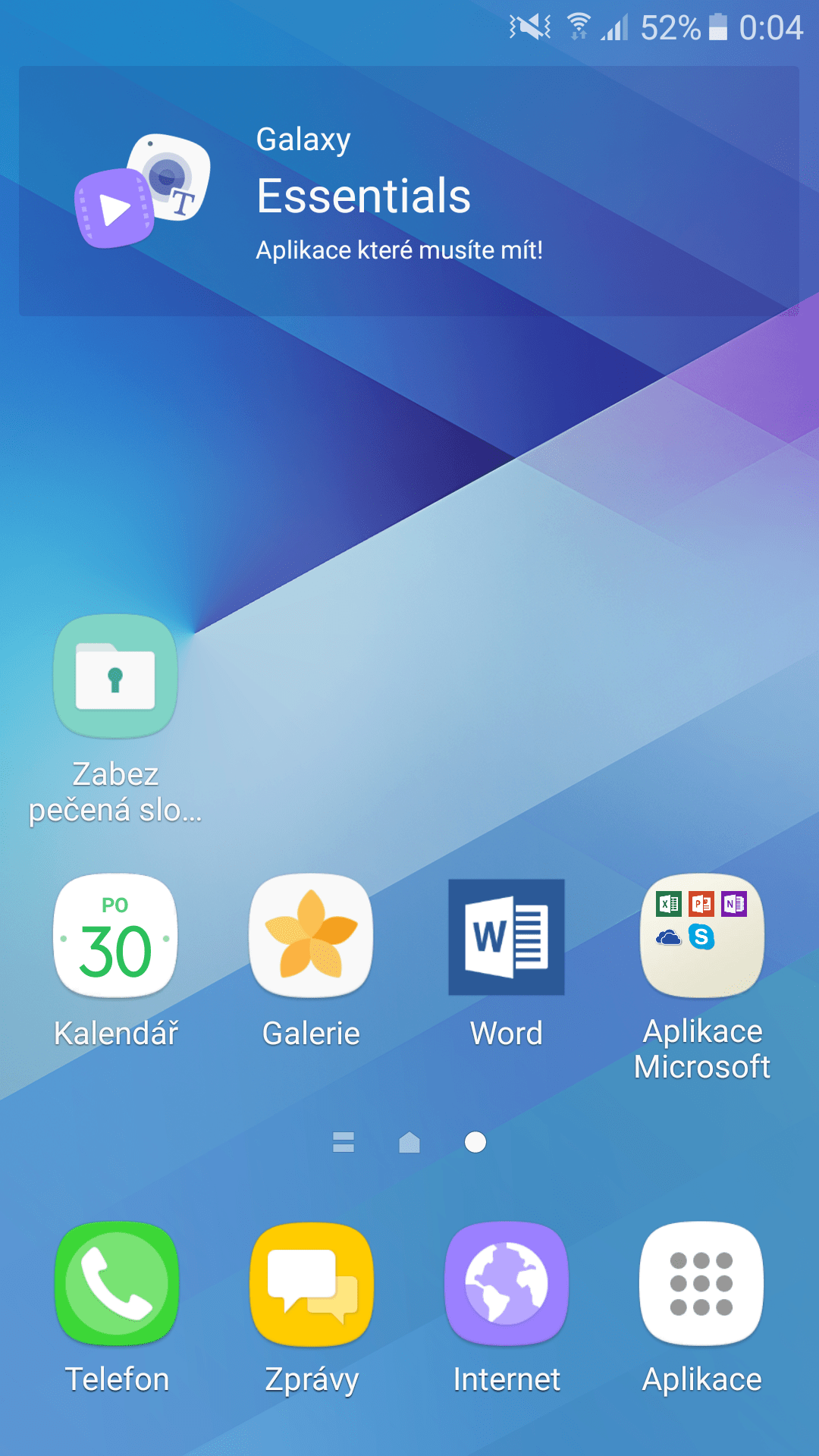
Task: Go to the home page indicator
Action: [x=409, y=1142]
